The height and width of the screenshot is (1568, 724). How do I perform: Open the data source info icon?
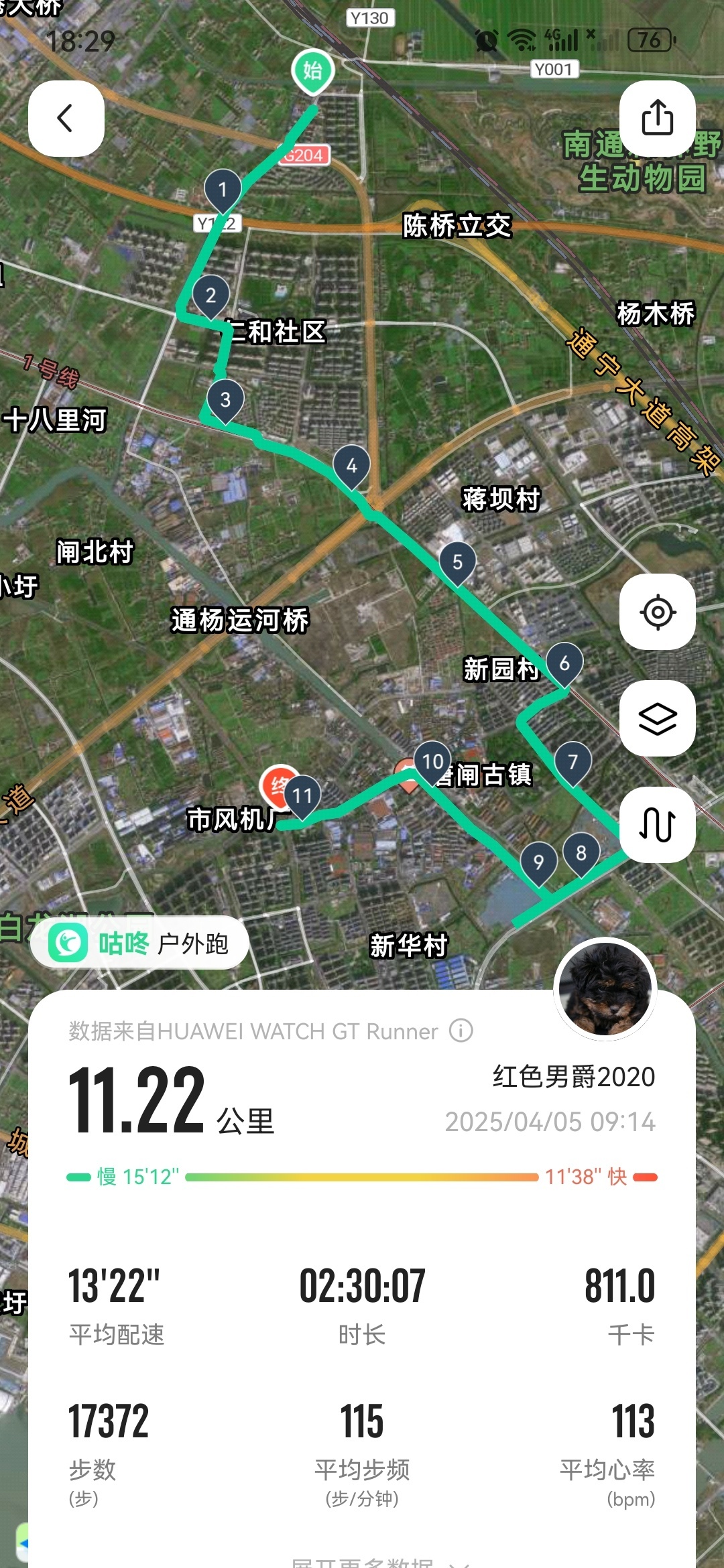point(461,1031)
